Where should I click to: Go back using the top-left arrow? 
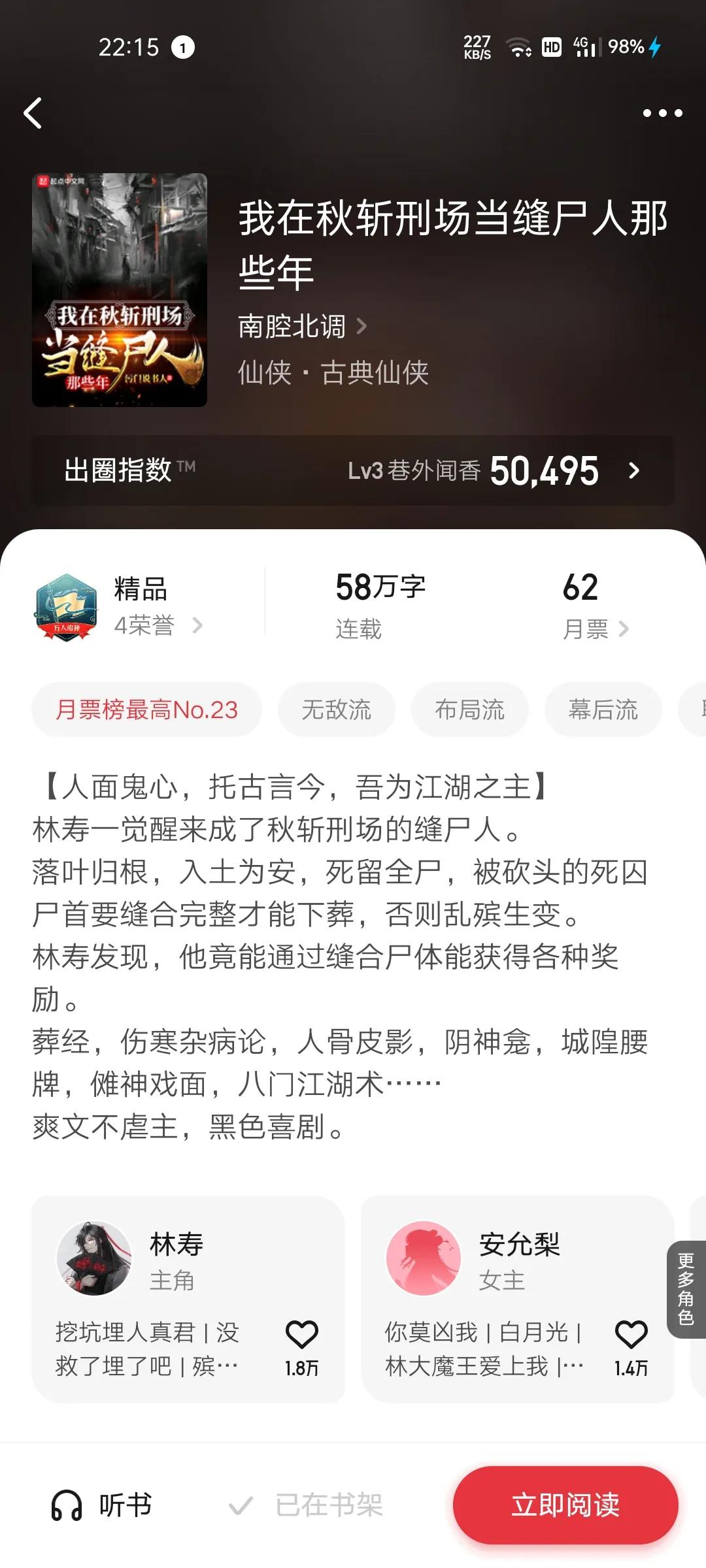[x=33, y=113]
